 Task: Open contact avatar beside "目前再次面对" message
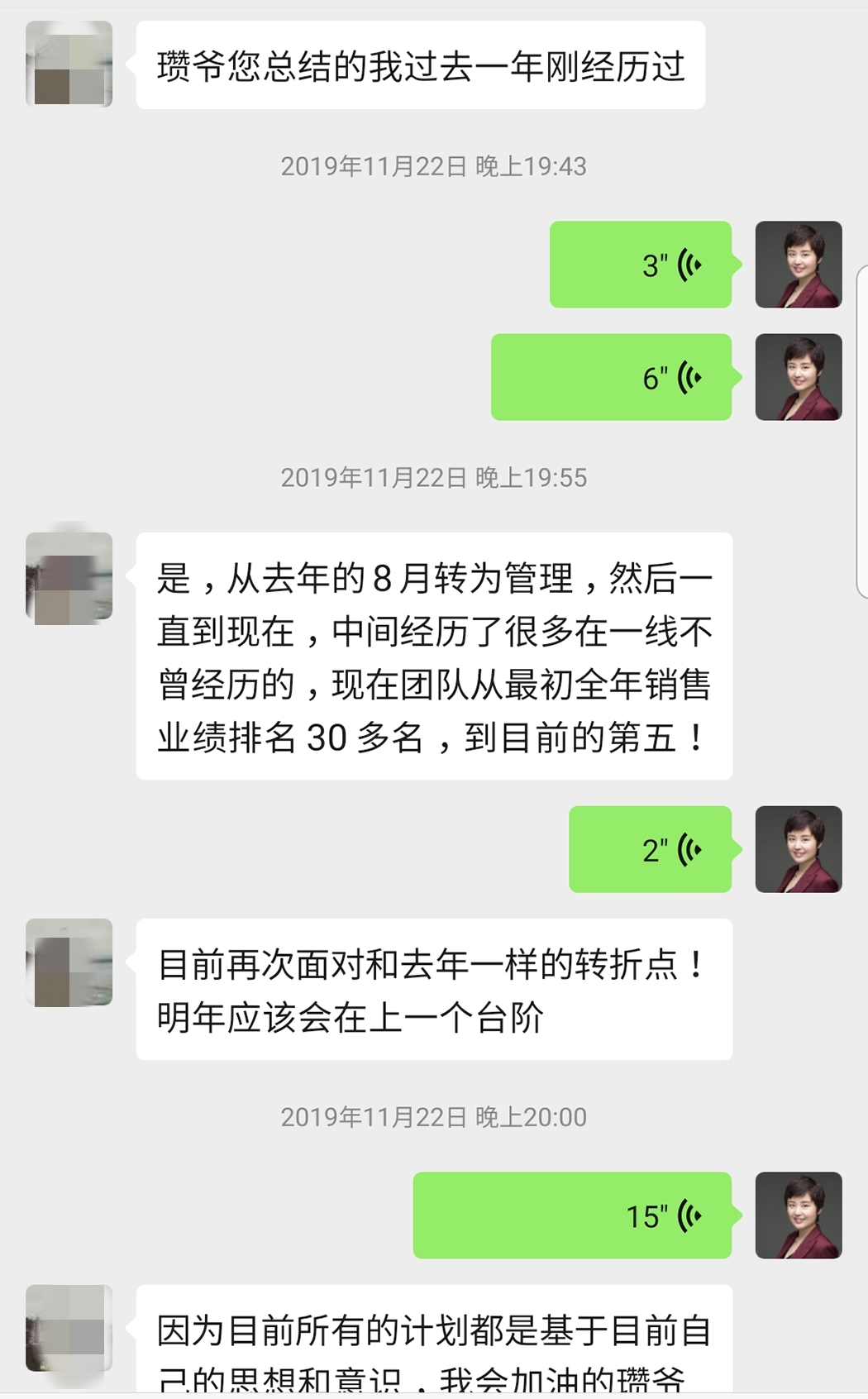(69, 962)
